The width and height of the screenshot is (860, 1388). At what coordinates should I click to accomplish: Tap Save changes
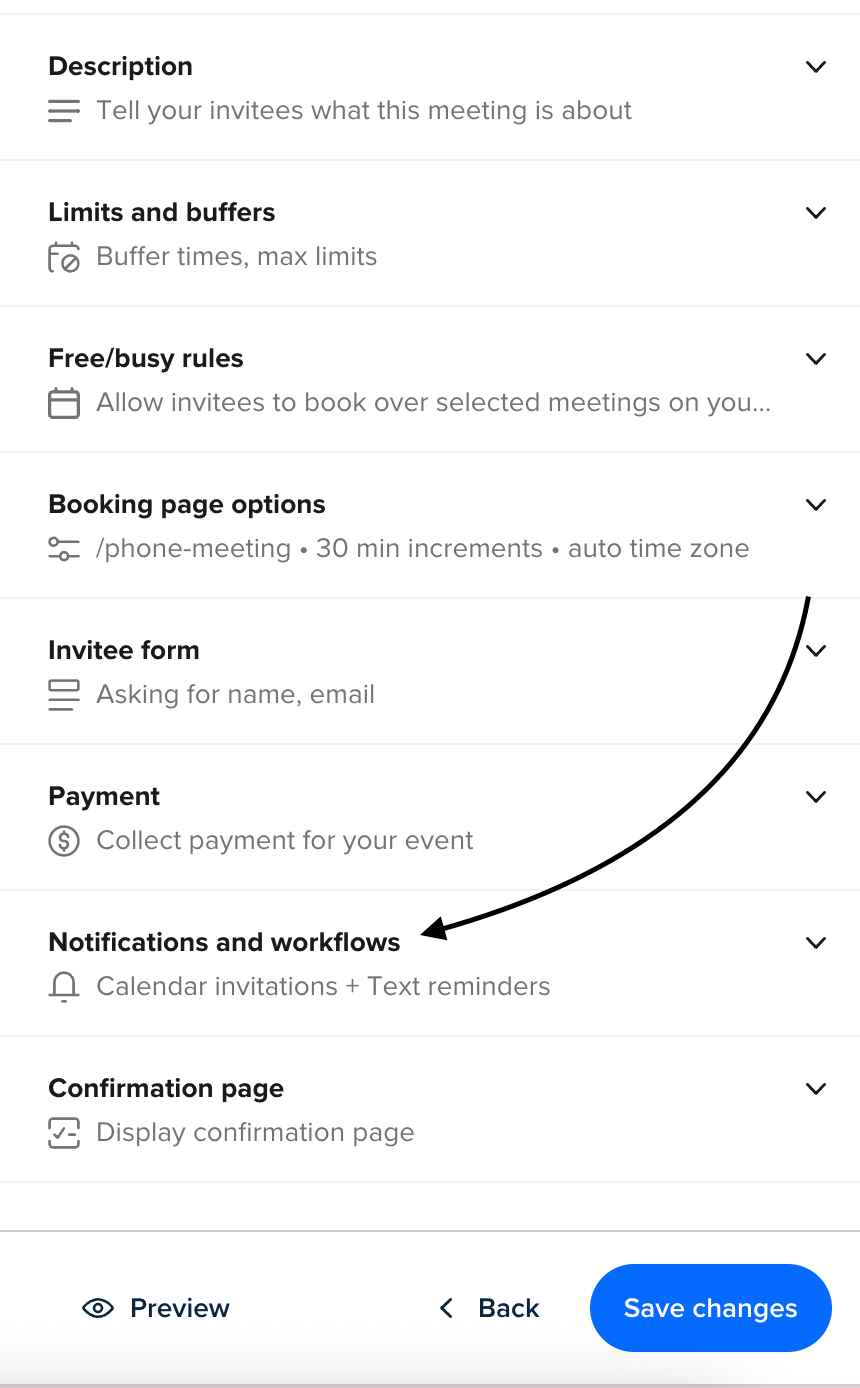pyautogui.click(x=711, y=1308)
